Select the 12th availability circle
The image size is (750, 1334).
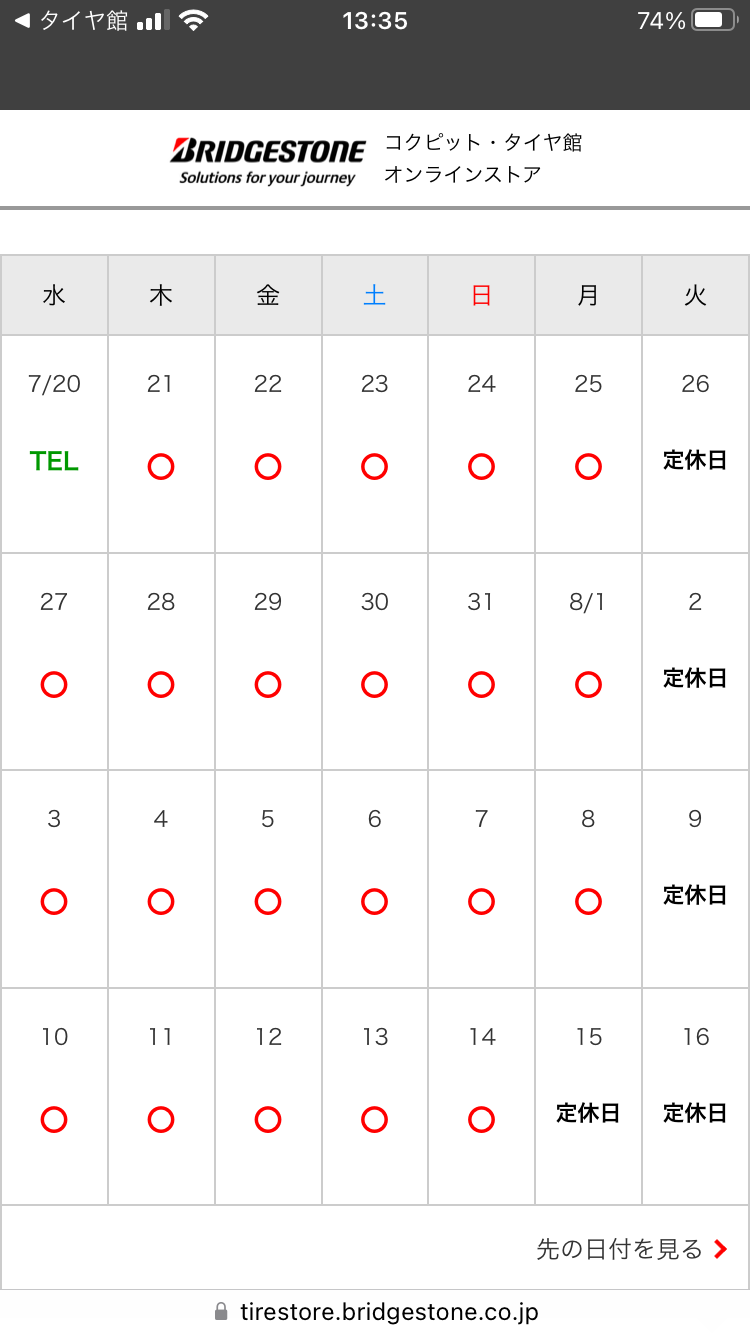(268, 1119)
